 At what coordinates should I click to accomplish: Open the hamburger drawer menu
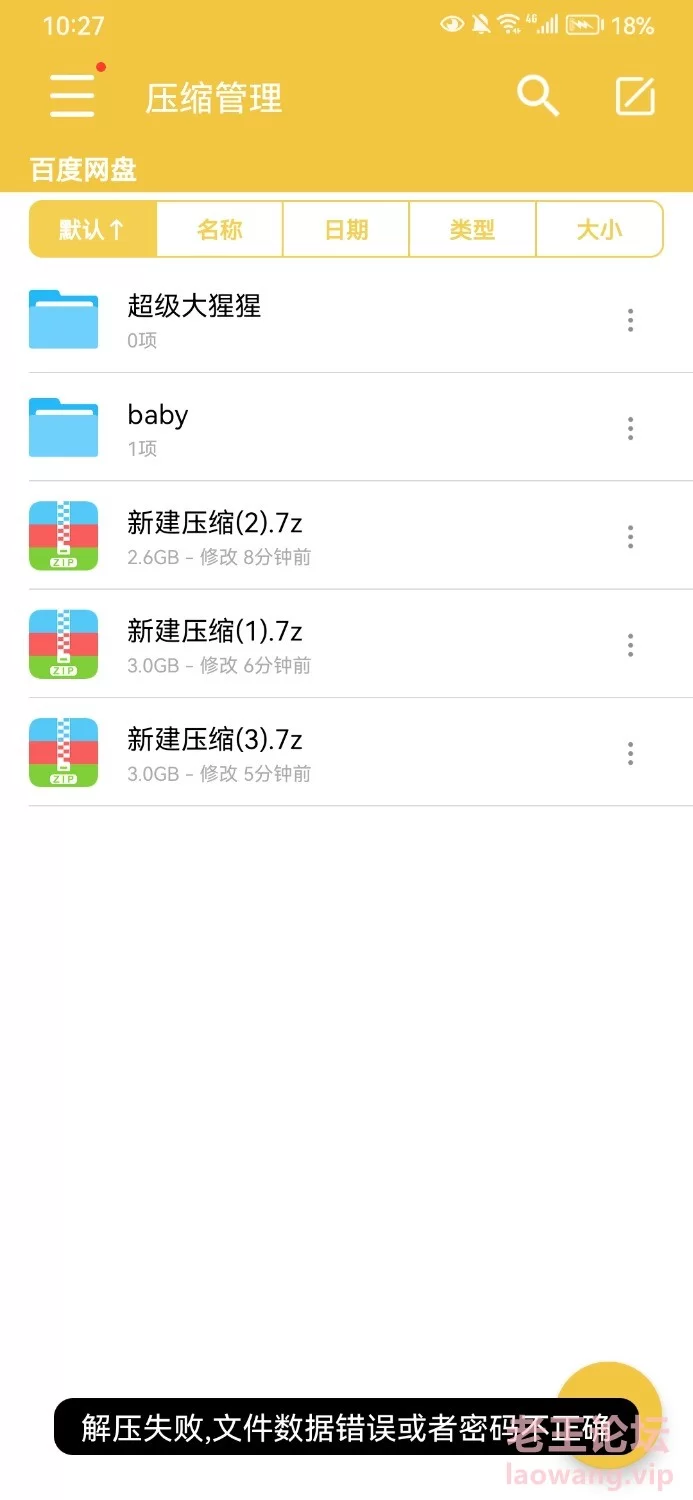pyautogui.click(x=73, y=96)
